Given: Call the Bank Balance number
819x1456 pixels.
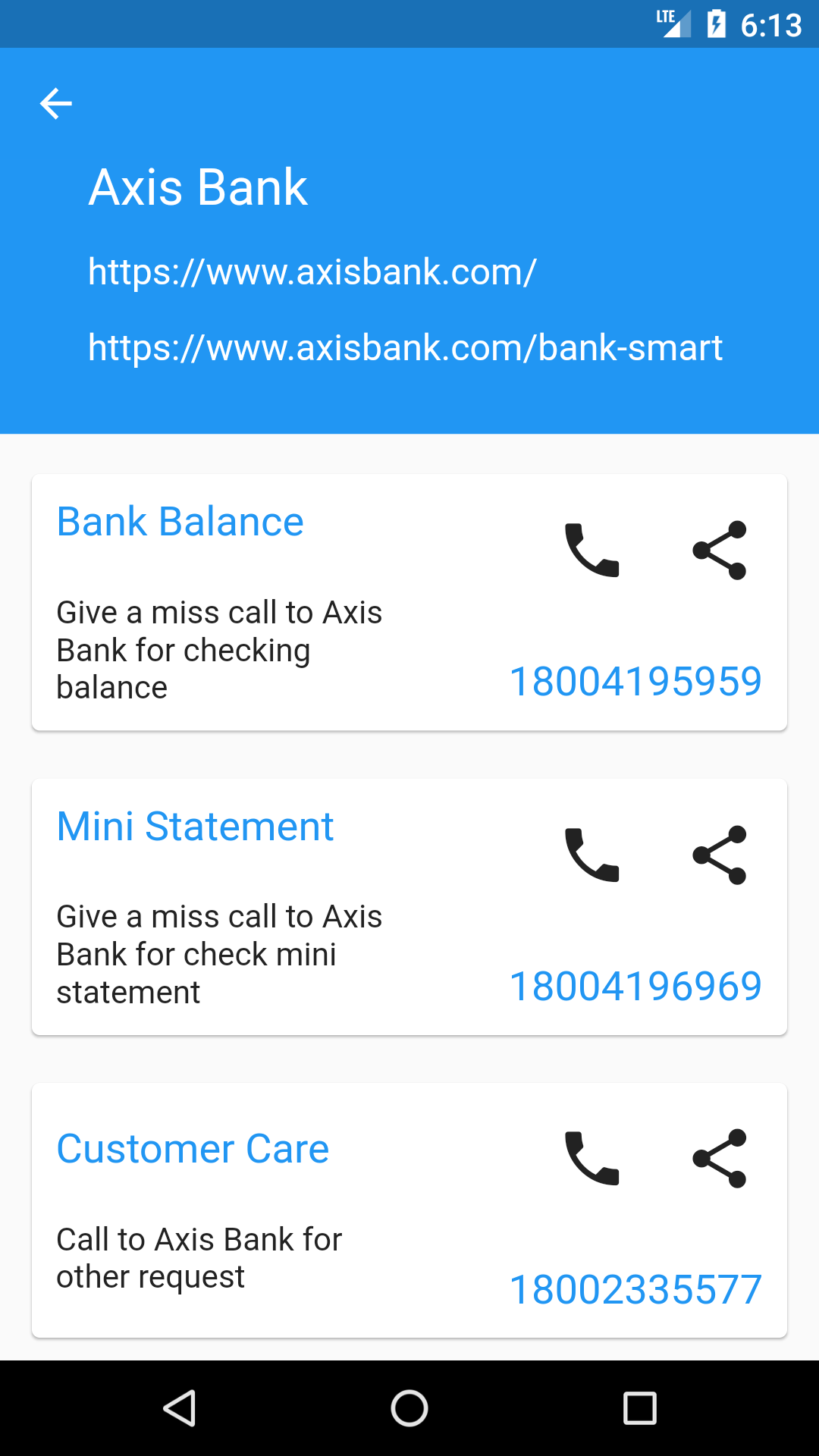Looking at the screenshot, I should coord(592,551).
